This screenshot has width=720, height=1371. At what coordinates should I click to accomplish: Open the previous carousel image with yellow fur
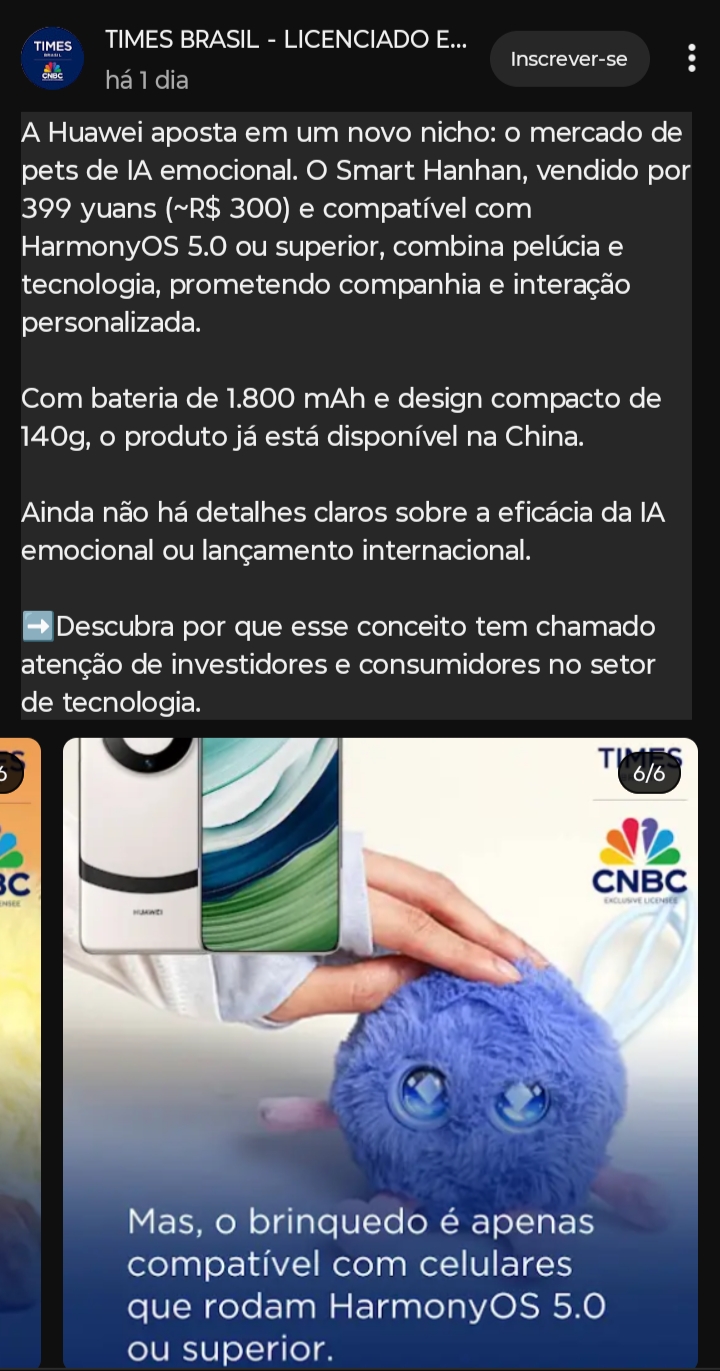click(x=20, y=1050)
